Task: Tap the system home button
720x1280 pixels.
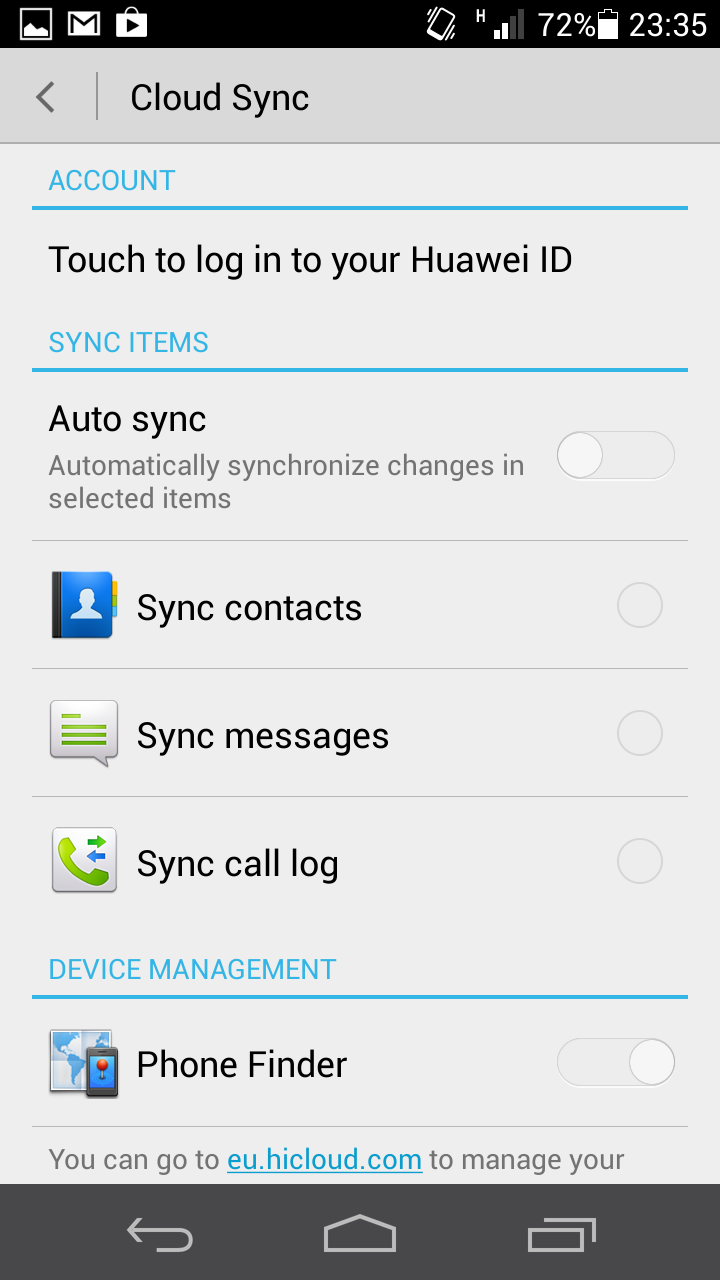Action: (360, 1233)
